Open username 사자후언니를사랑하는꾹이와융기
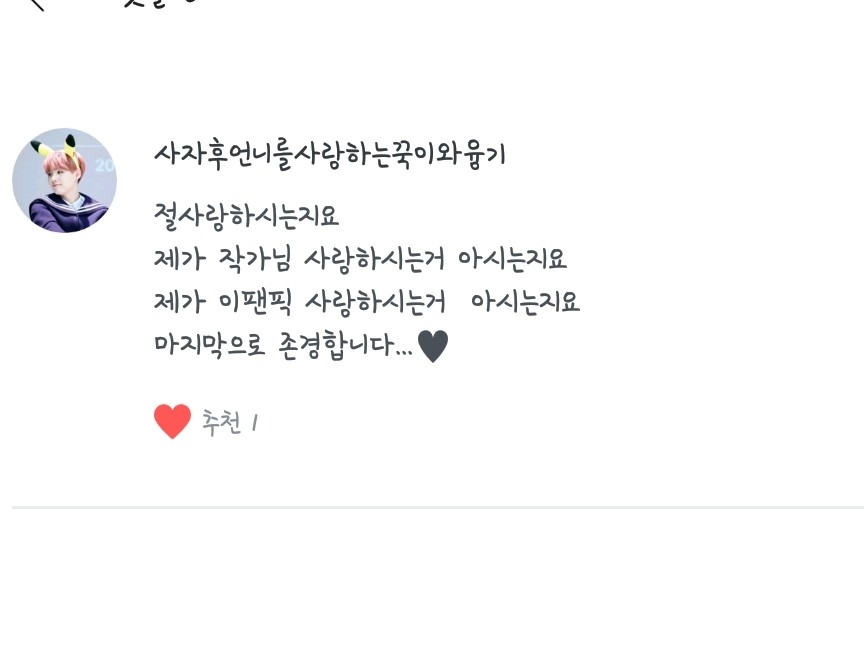Viewport: 864px width, 648px height. click(x=329, y=155)
